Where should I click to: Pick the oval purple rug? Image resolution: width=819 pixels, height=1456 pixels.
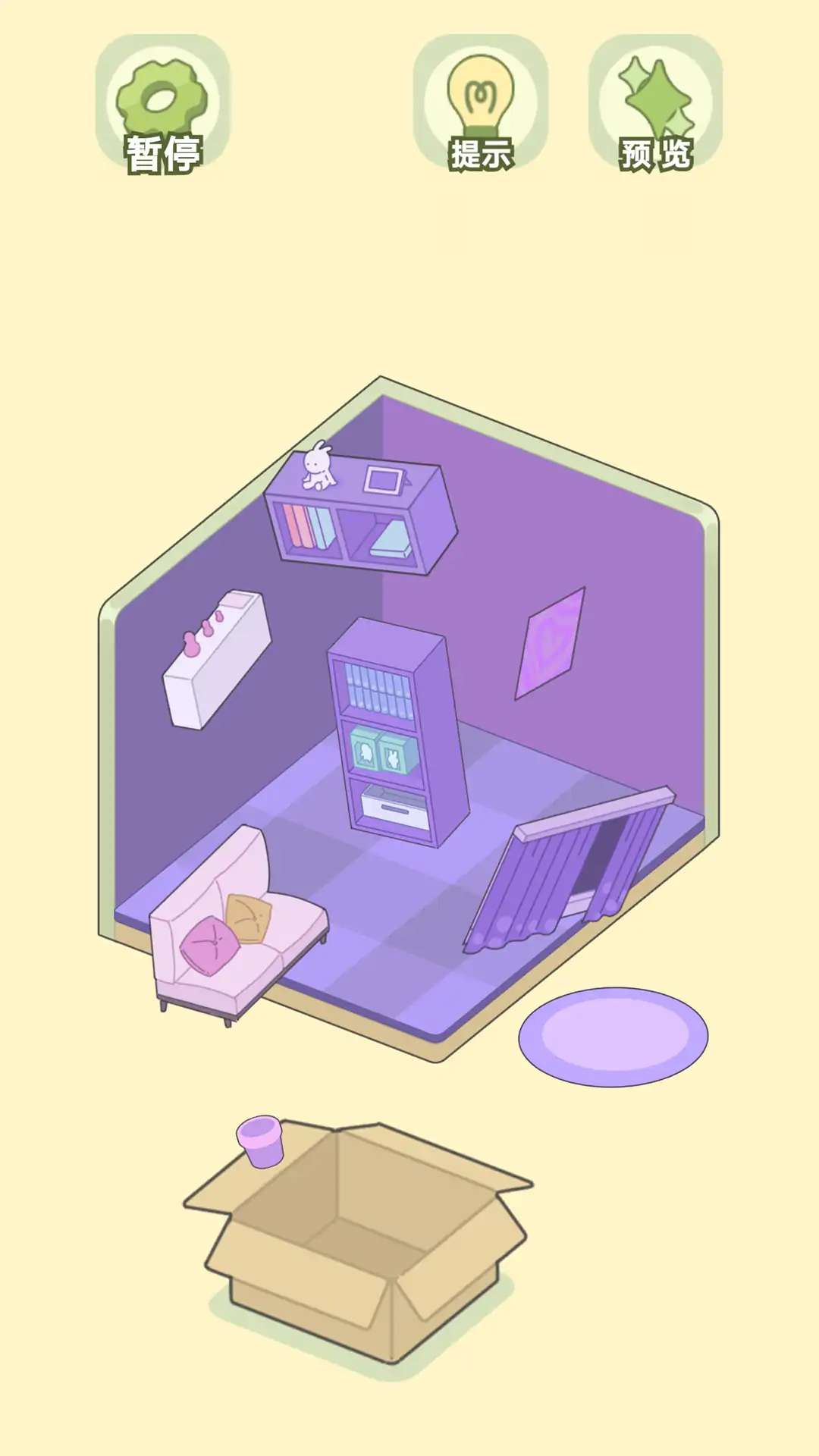(x=613, y=1036)
